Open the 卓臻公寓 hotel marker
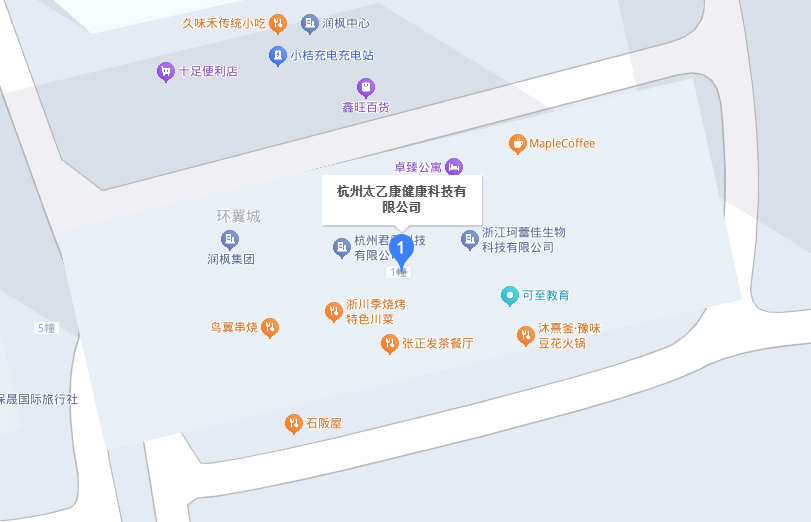811x522 pixels. [x=454, y=167]
